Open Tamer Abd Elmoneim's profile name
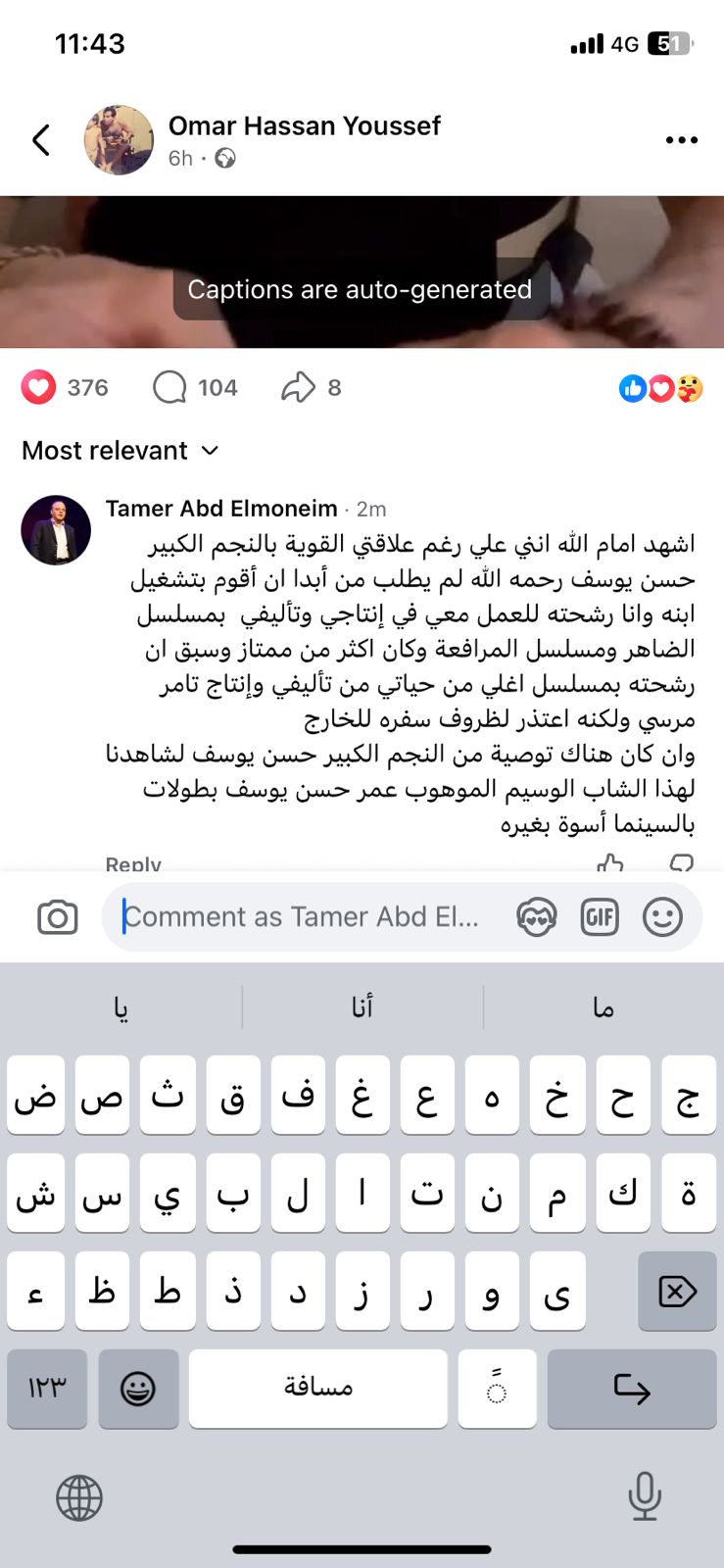The image size is (724, 1568). pos(221,509)
